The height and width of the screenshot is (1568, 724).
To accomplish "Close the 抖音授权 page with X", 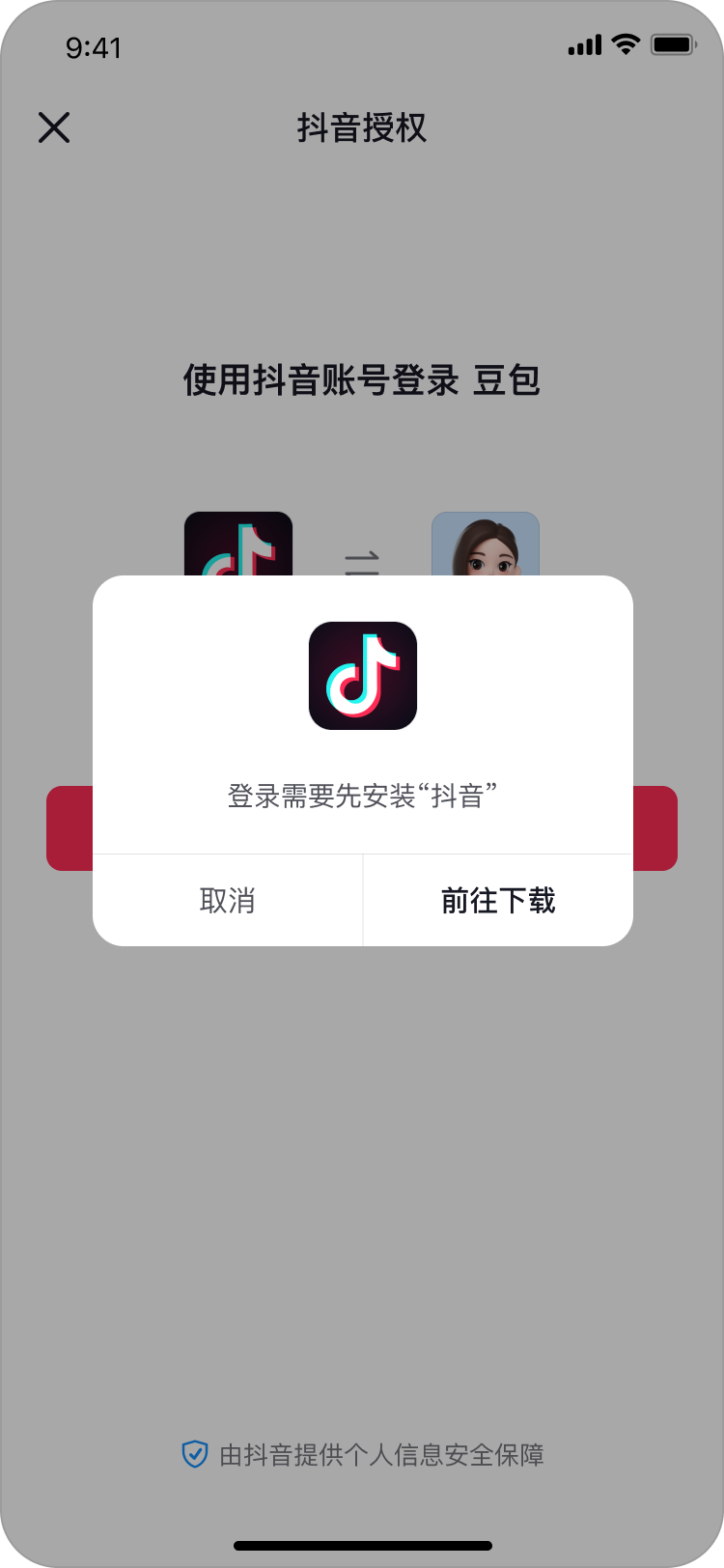I will coord(54,127).
